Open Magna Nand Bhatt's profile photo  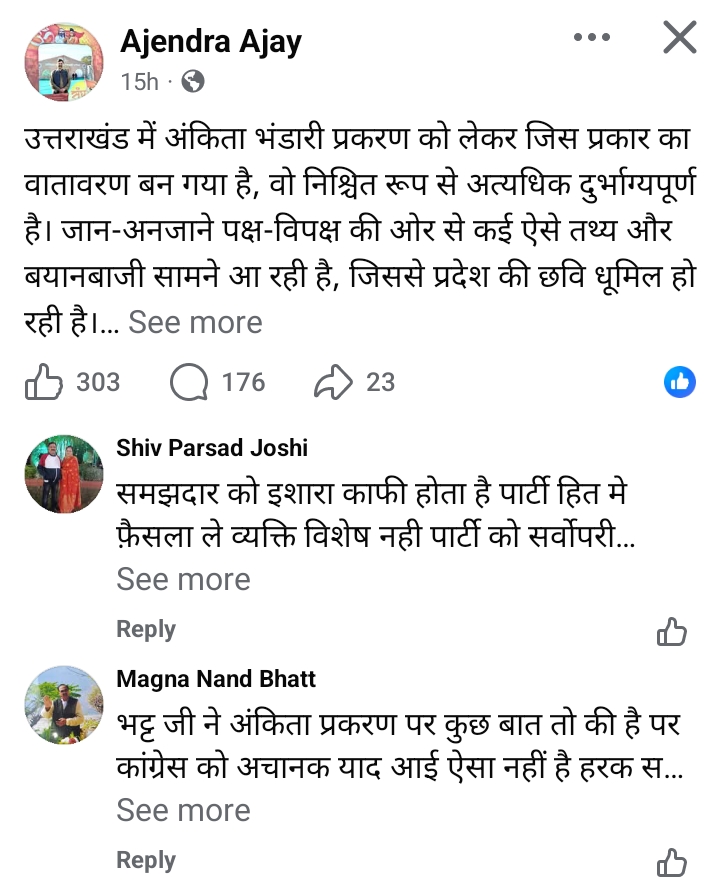click(x=64, y=705)
